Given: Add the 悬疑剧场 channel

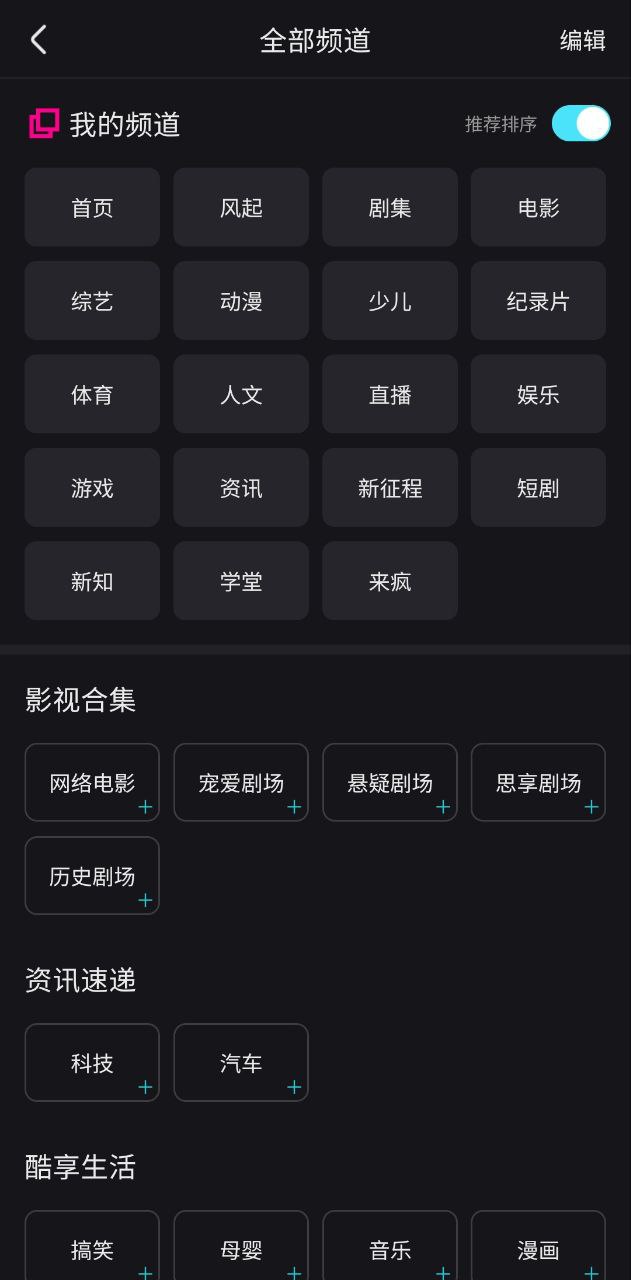Looking at the screenshot, I should pos(389,783).
